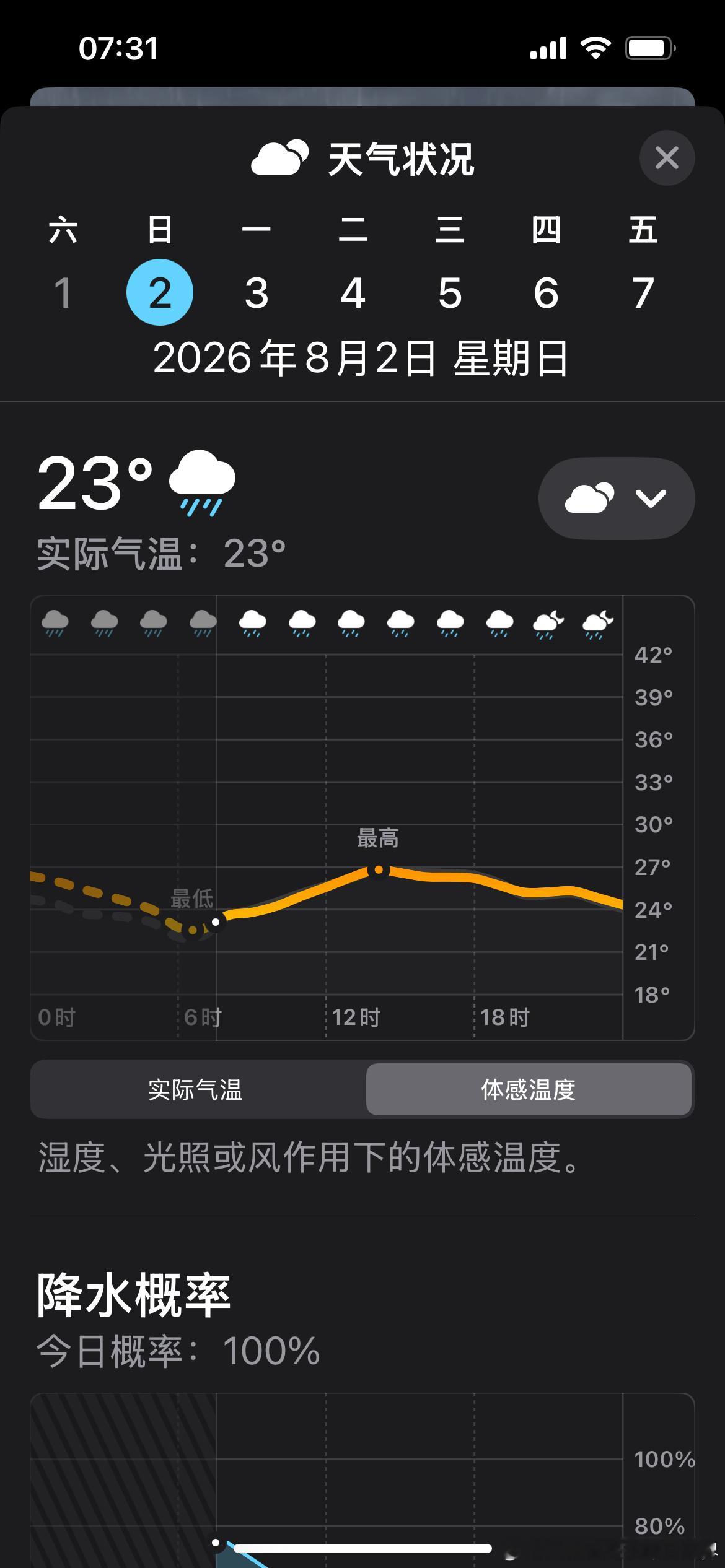
Task: Choose Monday the 3rd forecast
Action: click(x=257, y=292)
